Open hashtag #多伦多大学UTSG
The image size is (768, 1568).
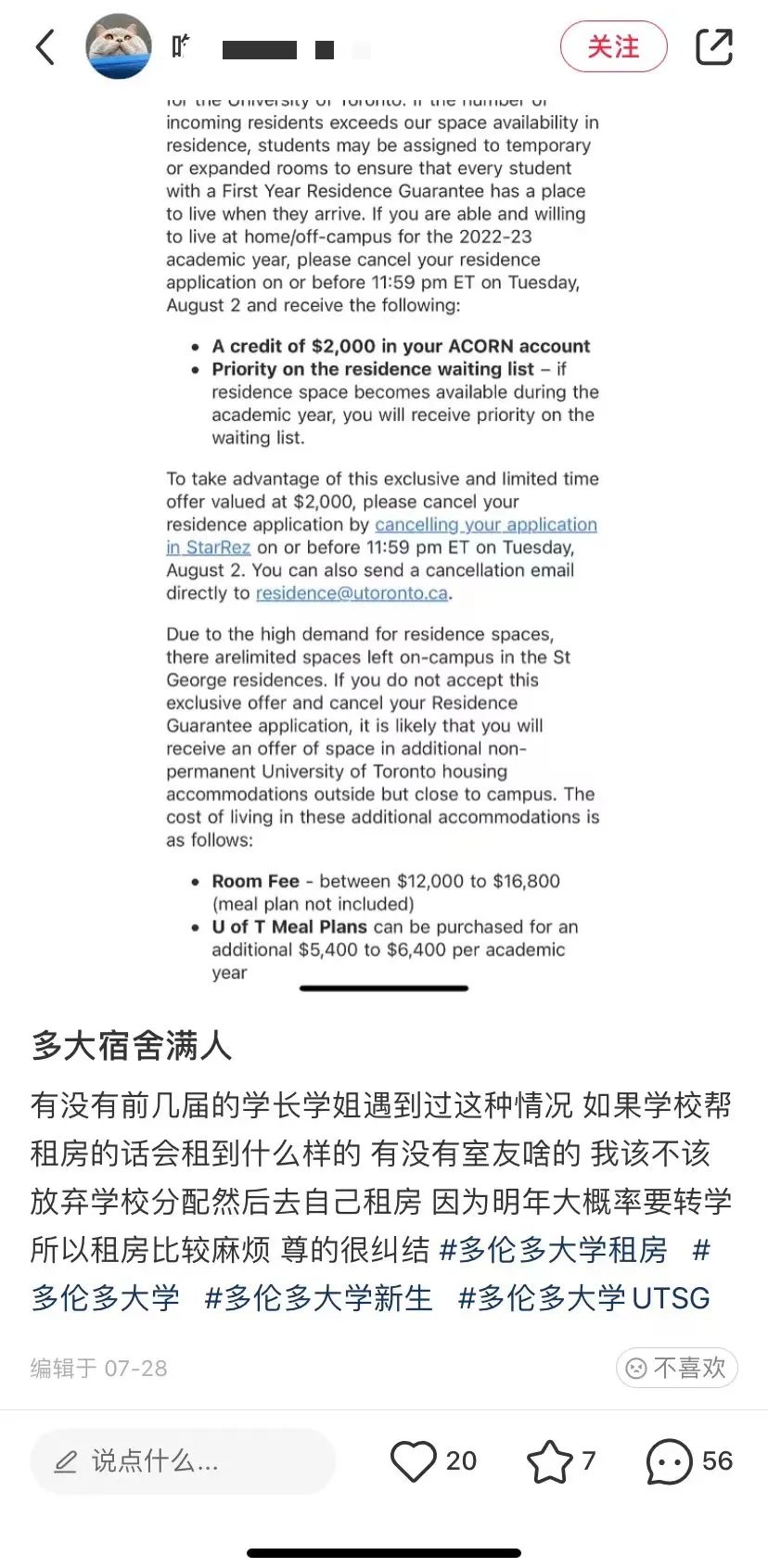coord(584,1297)
